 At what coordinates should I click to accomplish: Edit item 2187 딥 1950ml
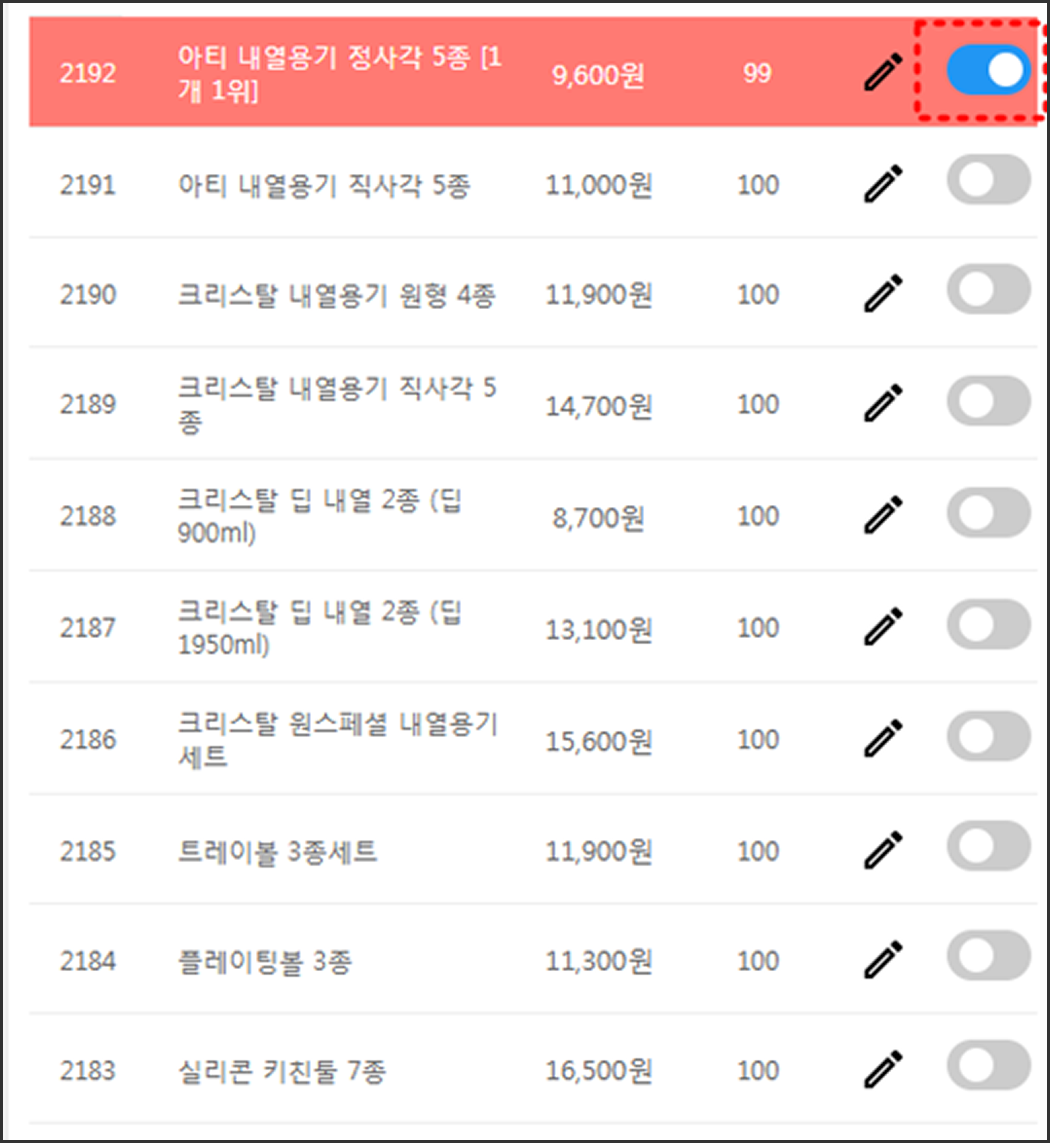click(883, 628)
